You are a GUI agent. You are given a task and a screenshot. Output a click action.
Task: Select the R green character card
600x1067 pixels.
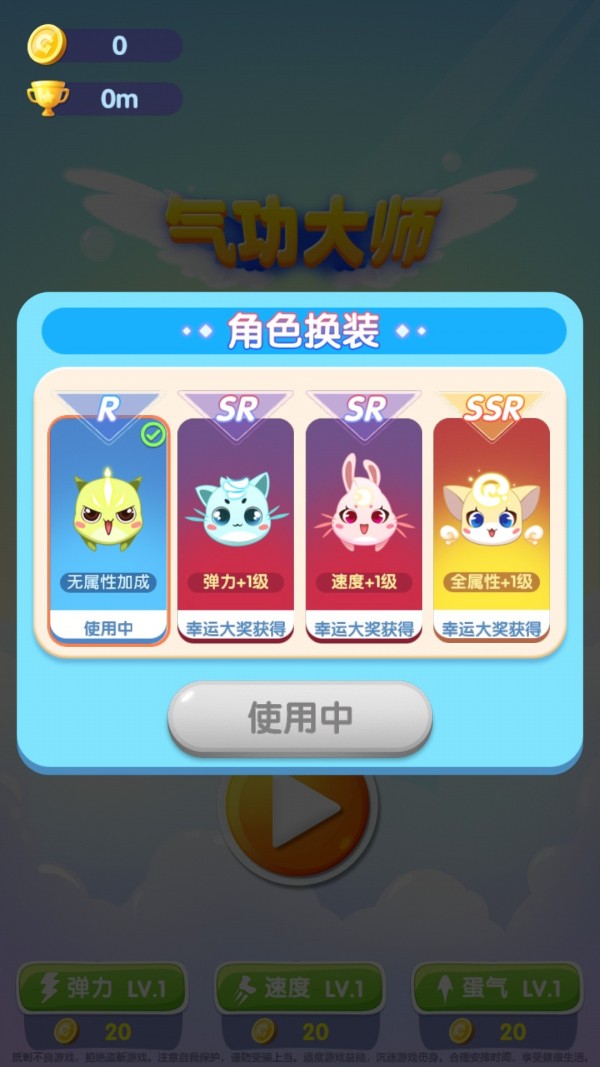coord(108,525)
